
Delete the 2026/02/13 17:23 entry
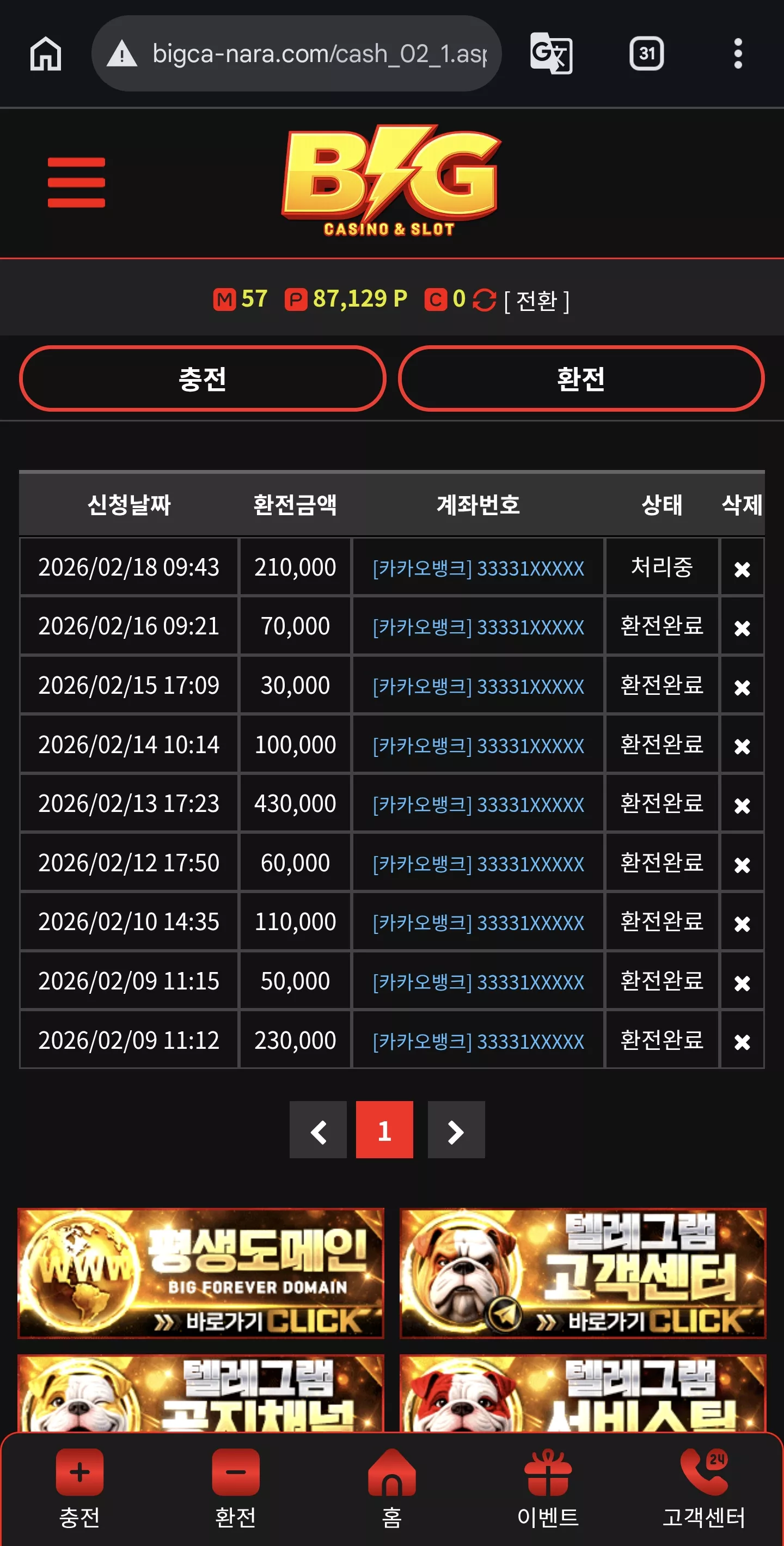(742, 805)
